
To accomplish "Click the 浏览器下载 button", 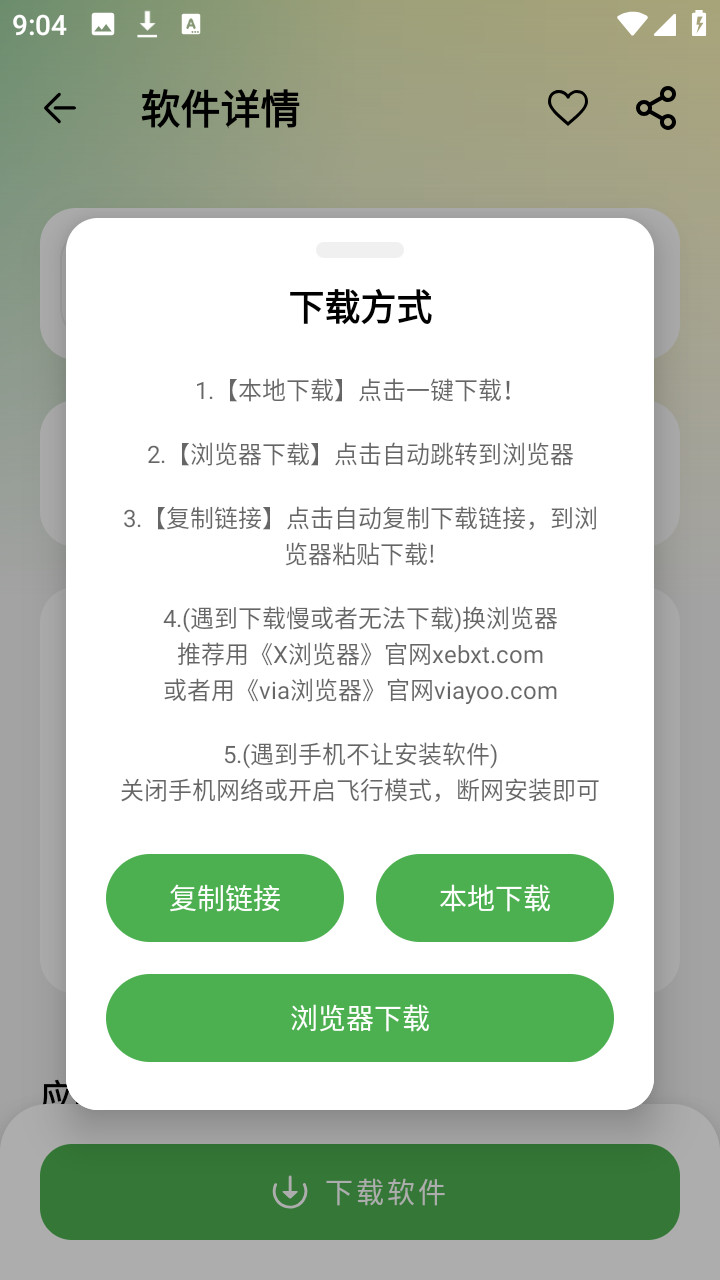I will point(360,1017).
